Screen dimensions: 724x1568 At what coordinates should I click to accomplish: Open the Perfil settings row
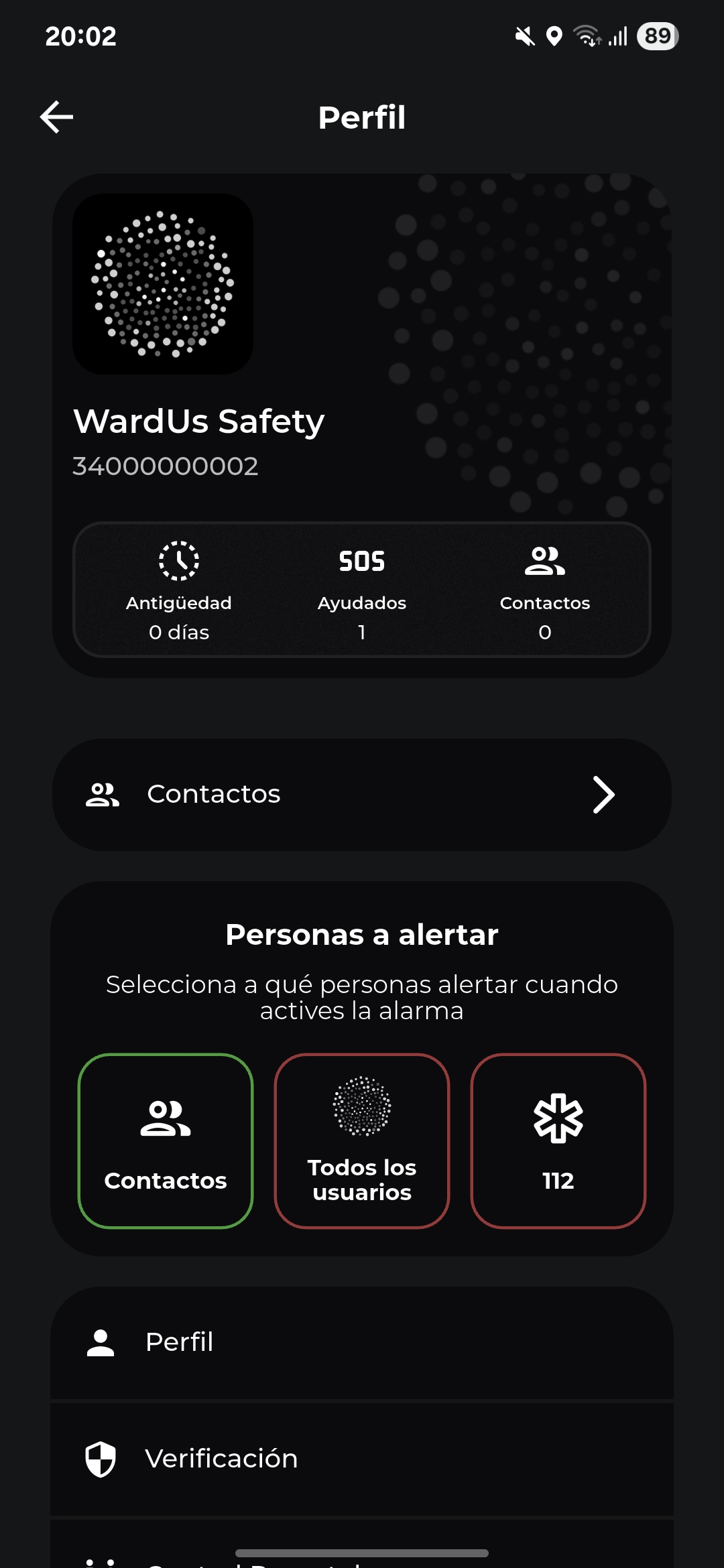[362, 1343]
